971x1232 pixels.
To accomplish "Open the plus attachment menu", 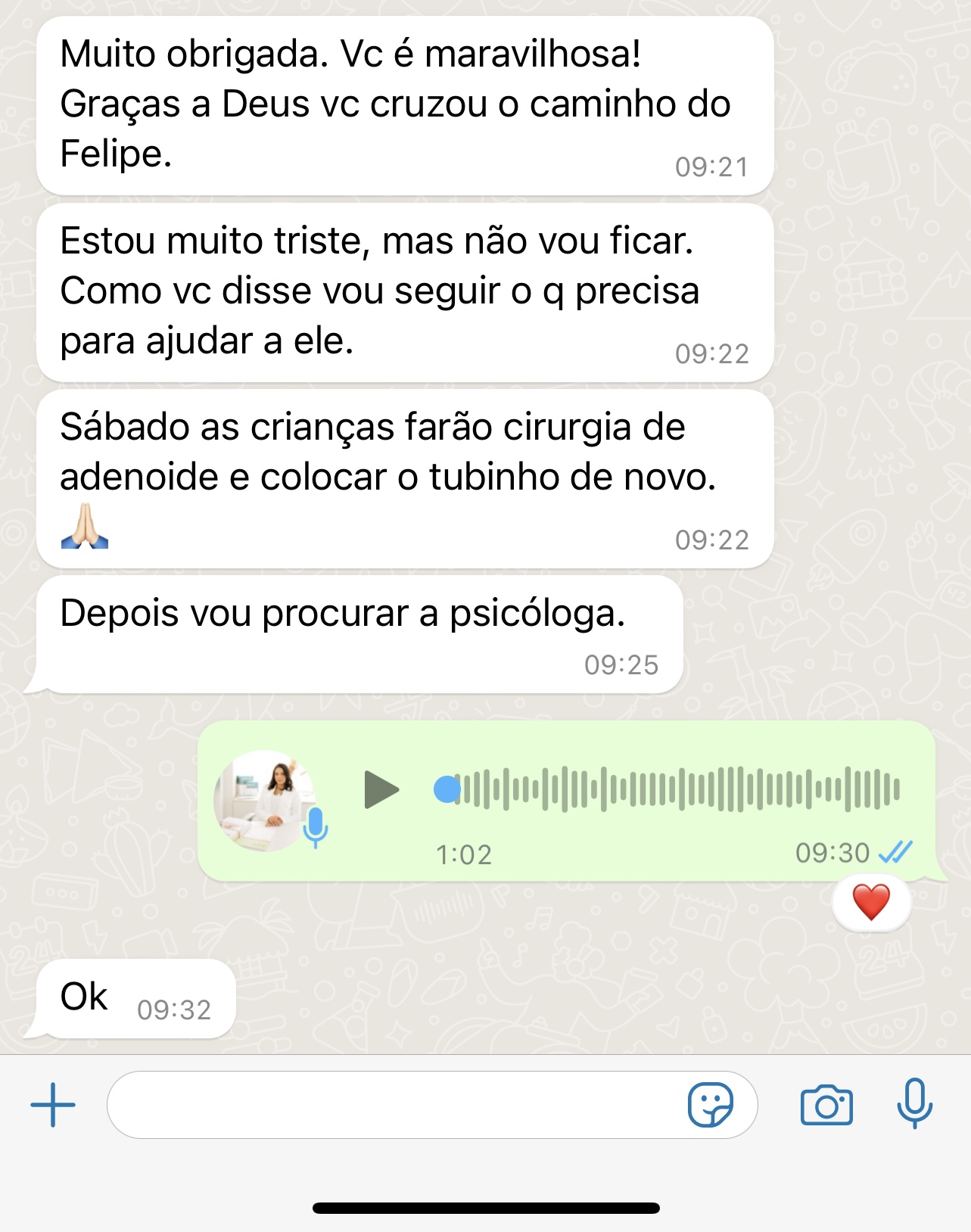I will tap(53, 1105).
